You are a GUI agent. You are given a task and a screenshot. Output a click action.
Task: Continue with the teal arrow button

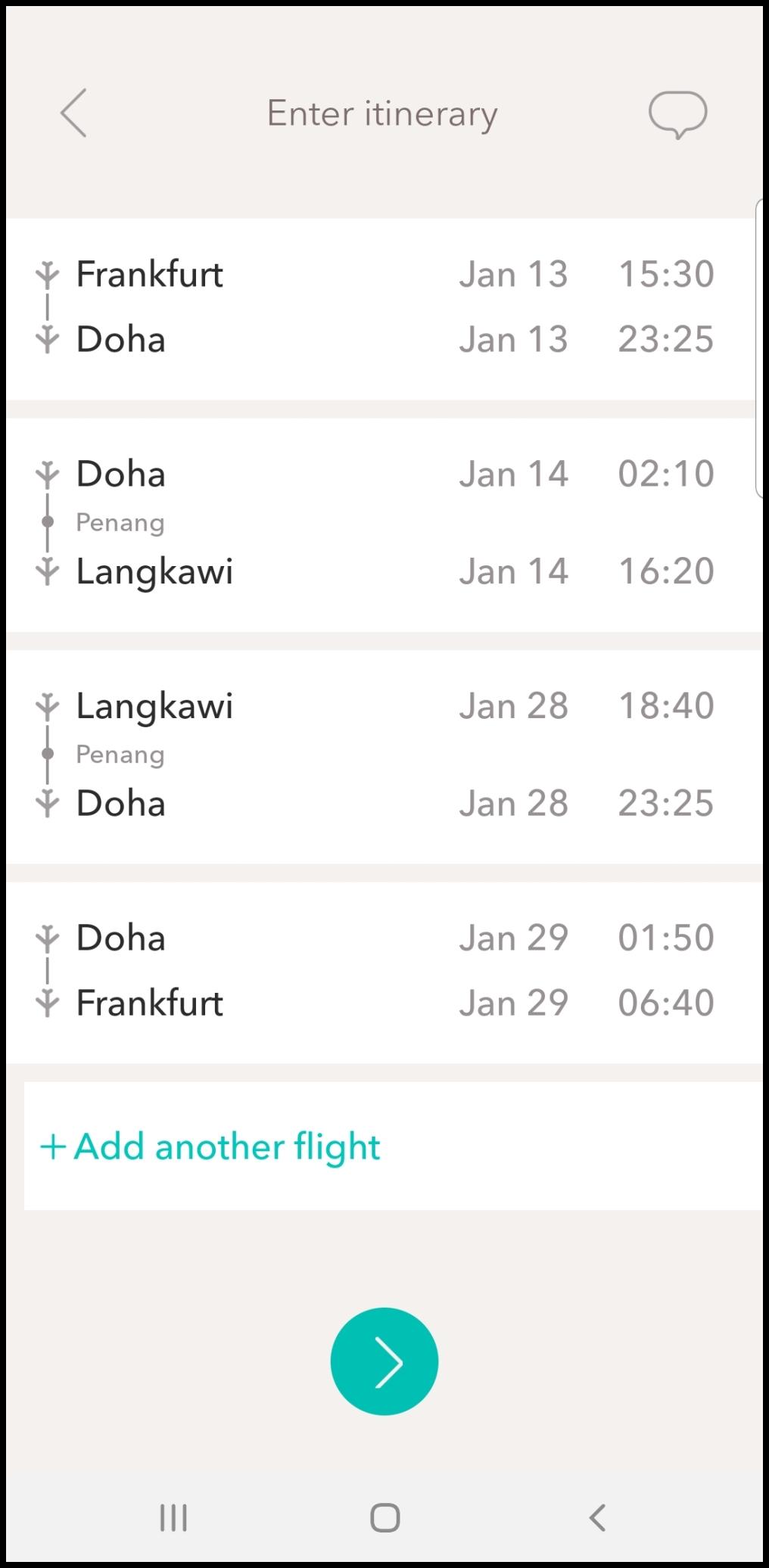384,1361
